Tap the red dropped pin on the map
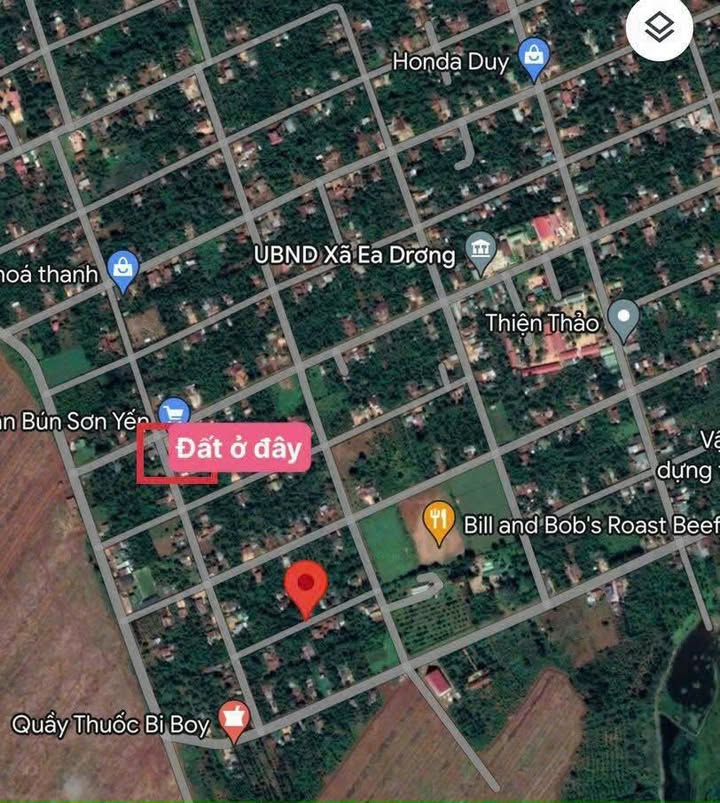 pyautogui.click(x=306, y=588)
